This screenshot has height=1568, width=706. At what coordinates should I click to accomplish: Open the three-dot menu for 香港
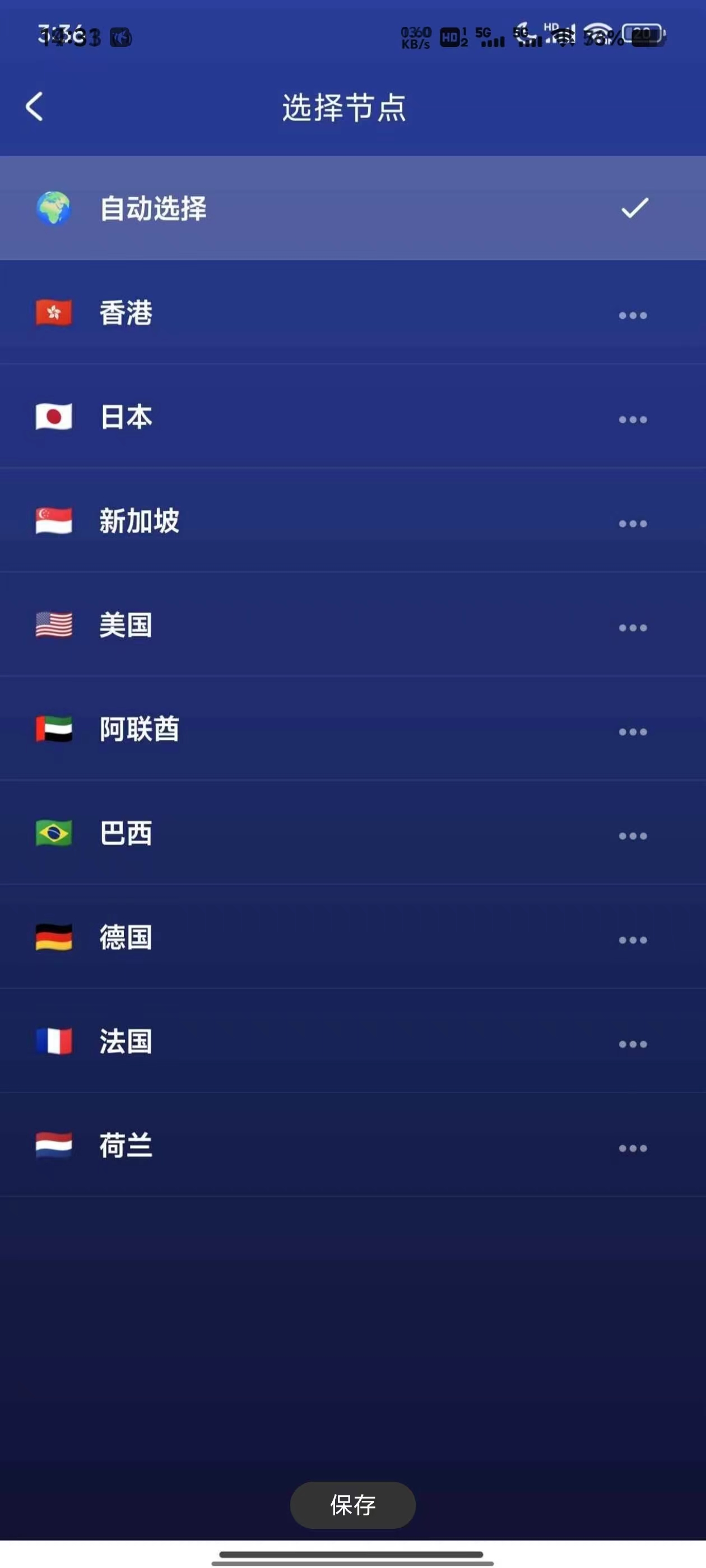pyautogui.click(x=633, y=315)
